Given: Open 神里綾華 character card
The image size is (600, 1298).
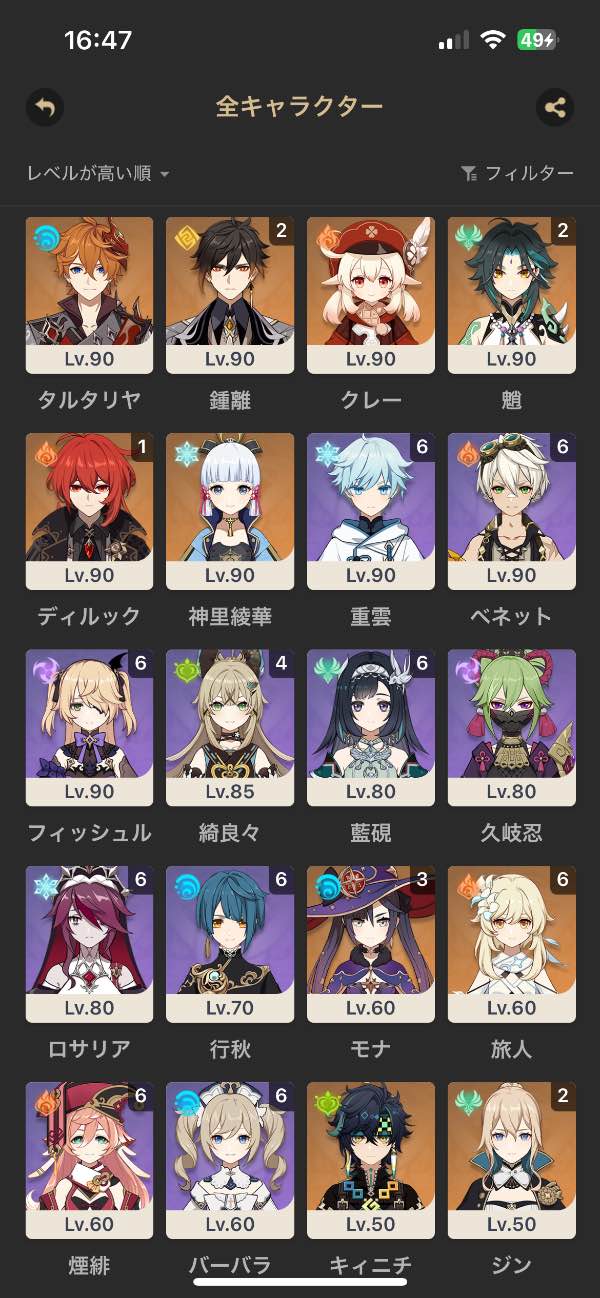Looking at the screenshot, I should click(x=230, y=511).
